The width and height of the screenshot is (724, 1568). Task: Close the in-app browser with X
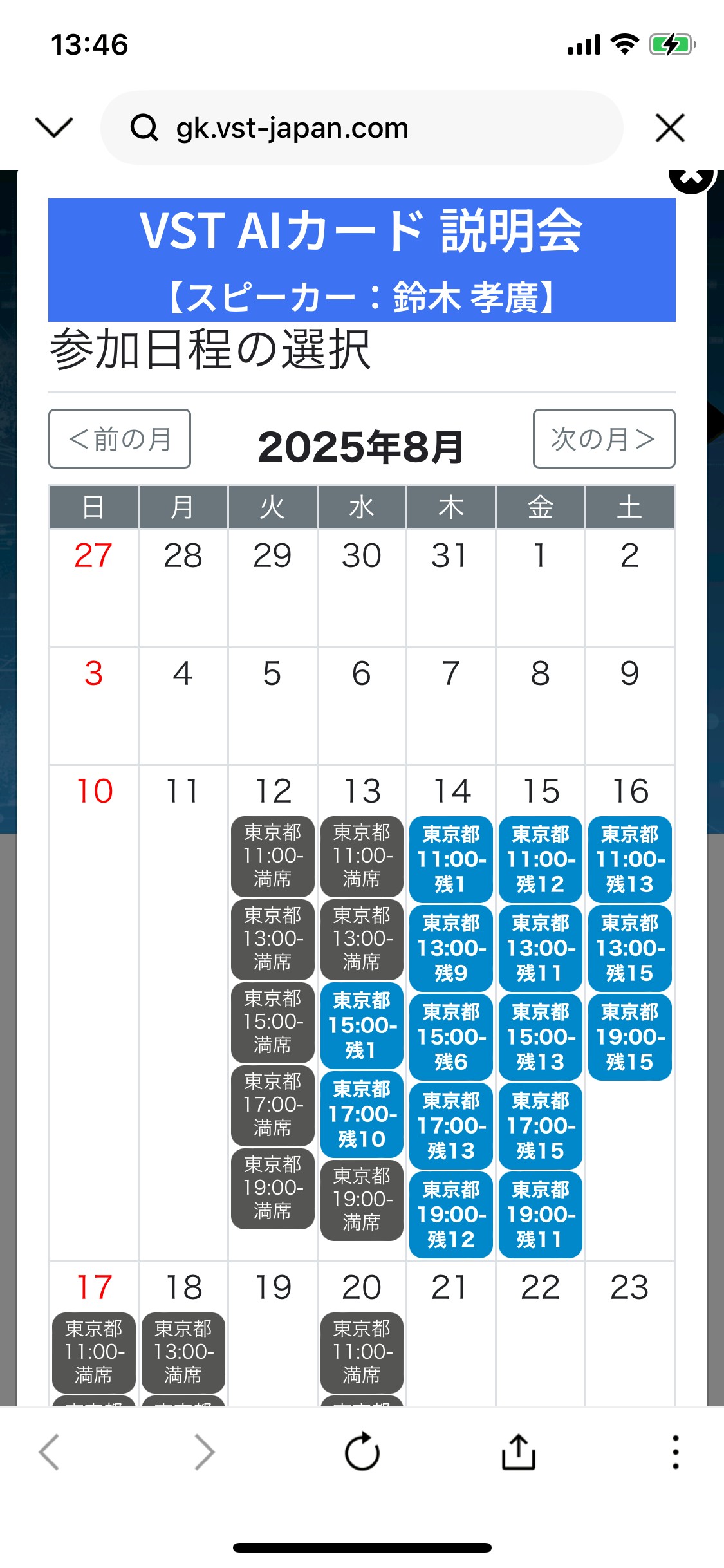tap(670, 127)
